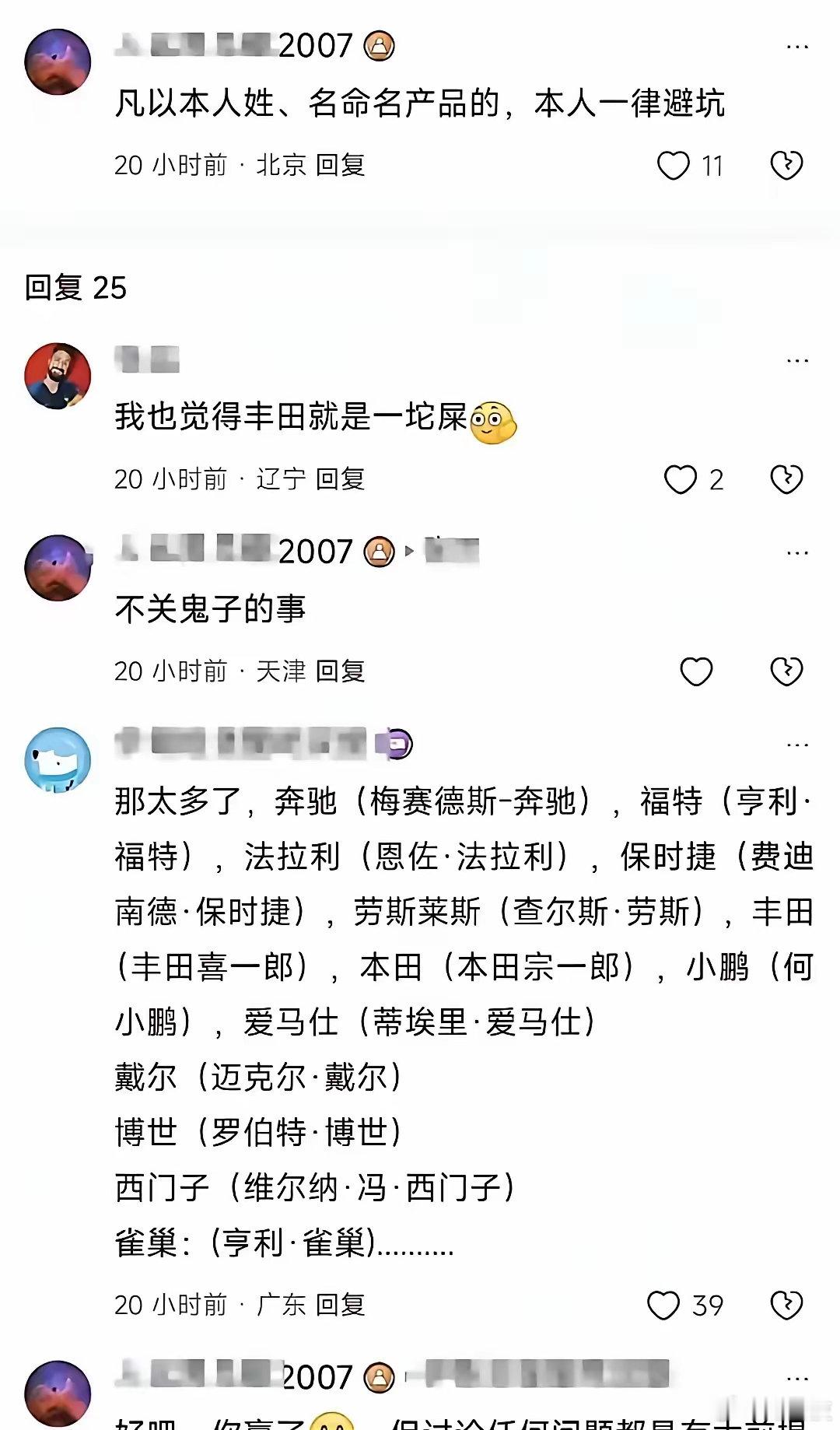840x1430 pixels.
Task: Click the username ending in 2007
Action: pos(233,47)
